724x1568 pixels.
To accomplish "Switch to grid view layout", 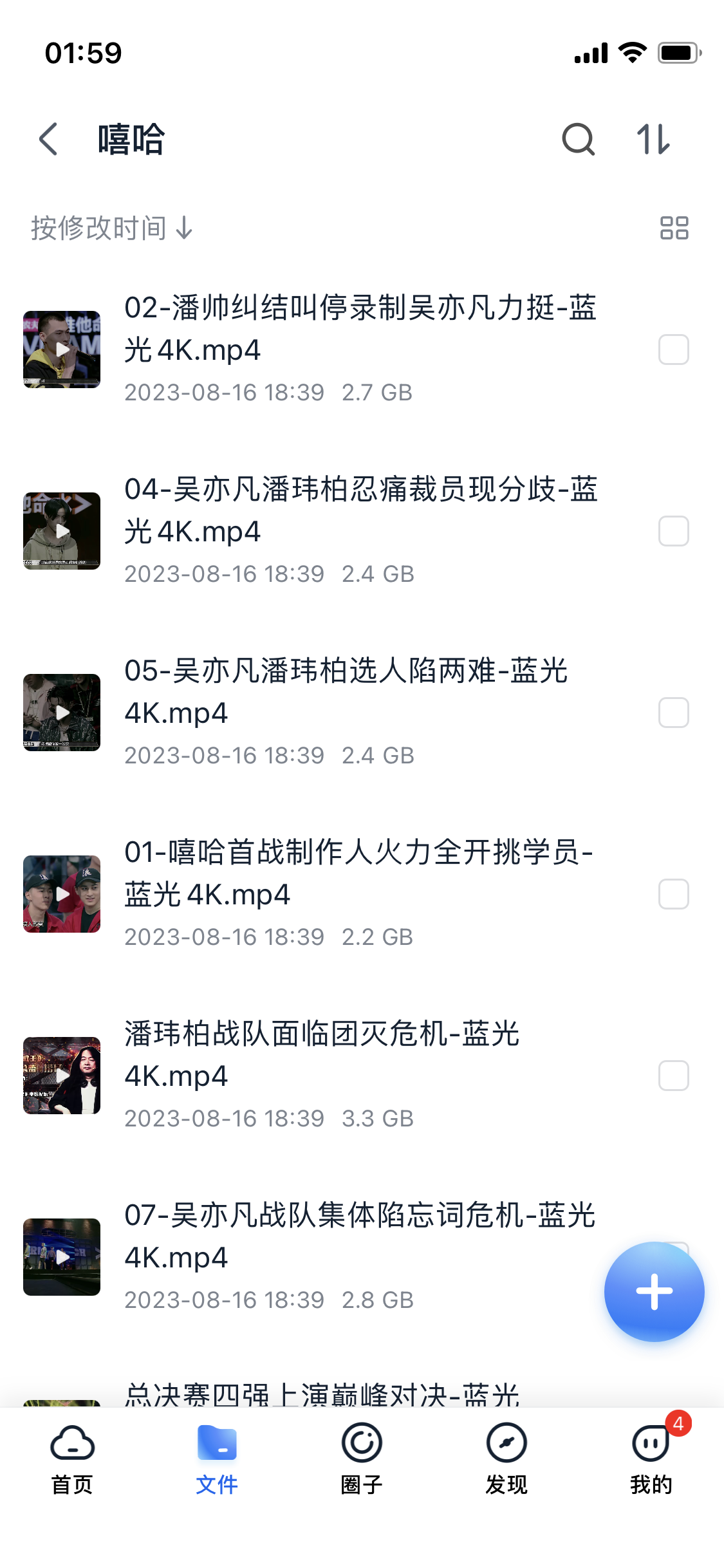I will 674,229.
